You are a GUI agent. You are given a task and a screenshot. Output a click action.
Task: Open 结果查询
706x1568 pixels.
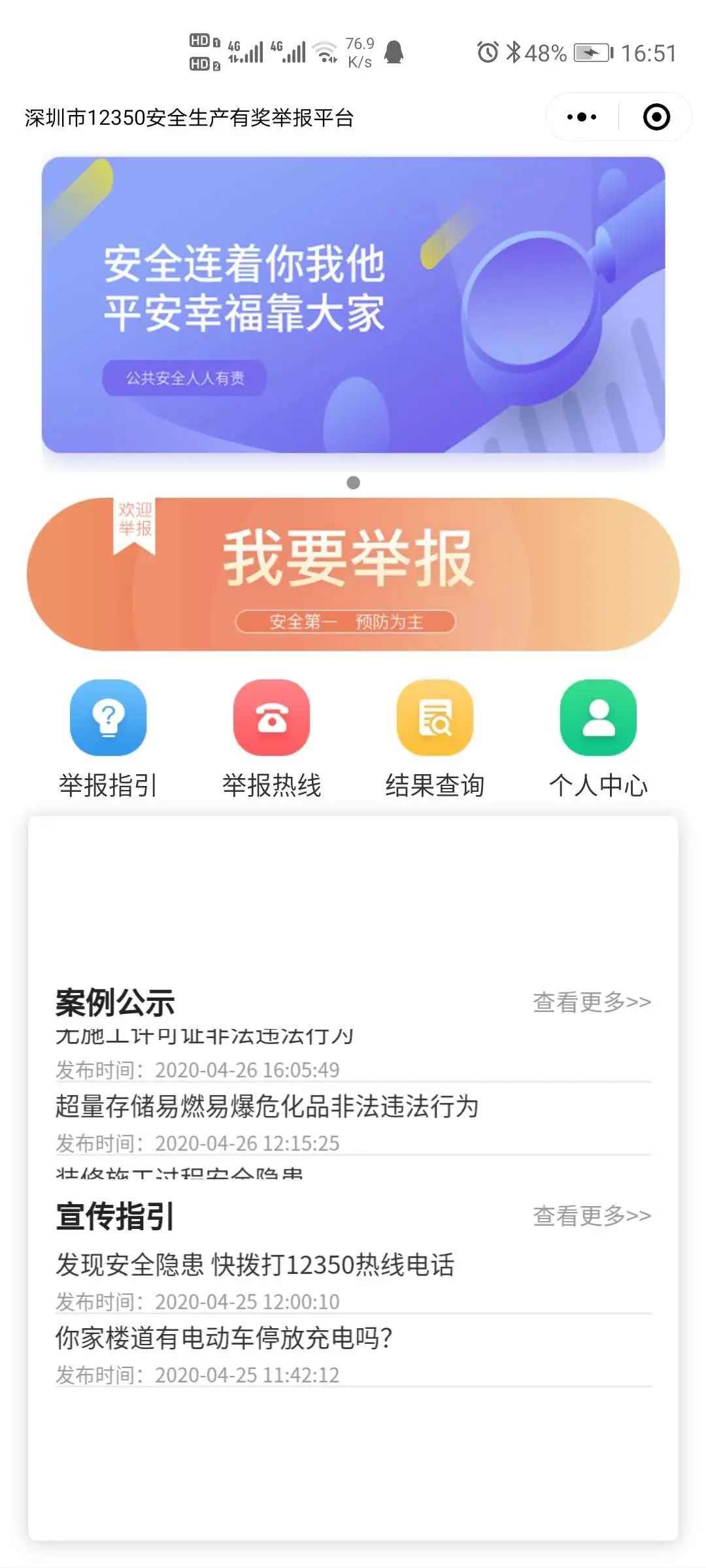pyautogui.click(x=435, y=739)
